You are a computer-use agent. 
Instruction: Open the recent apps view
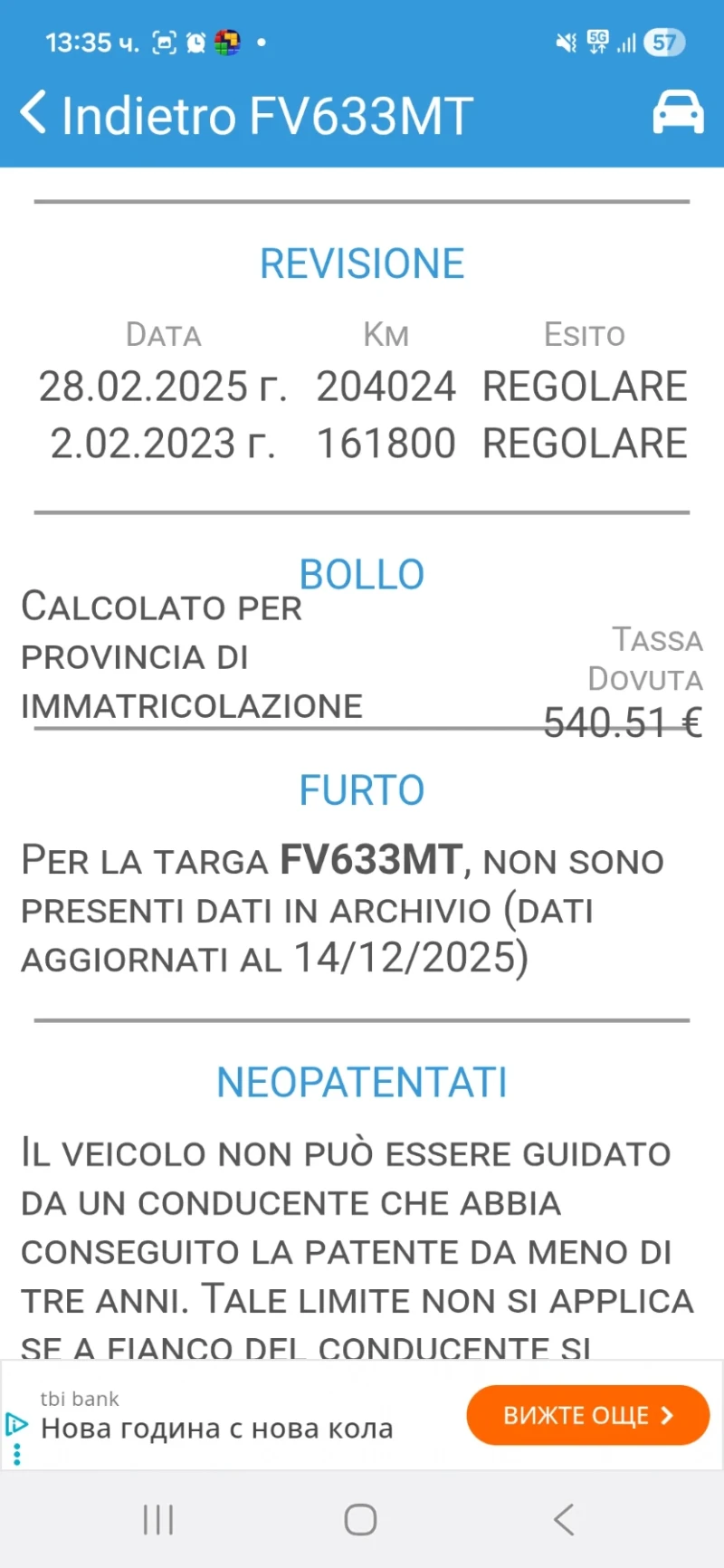pyautogui.click(x=158, y=1520)
